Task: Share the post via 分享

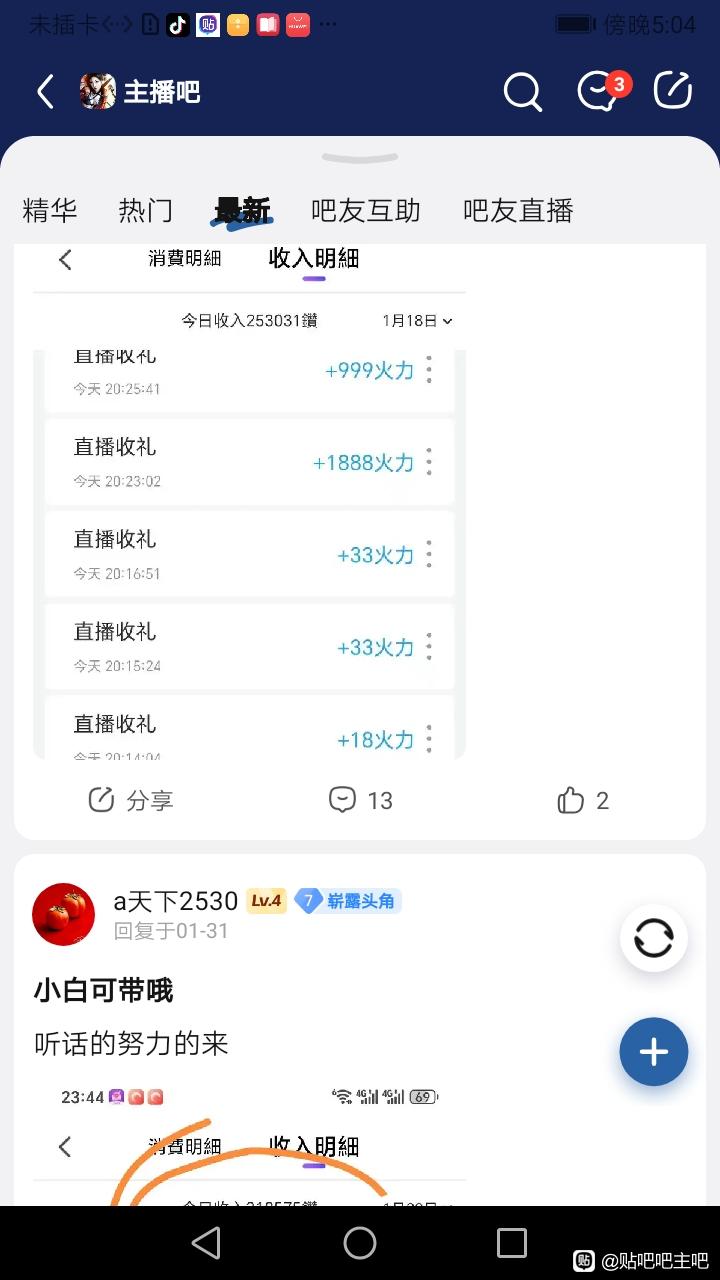Action: coord(131,800)
